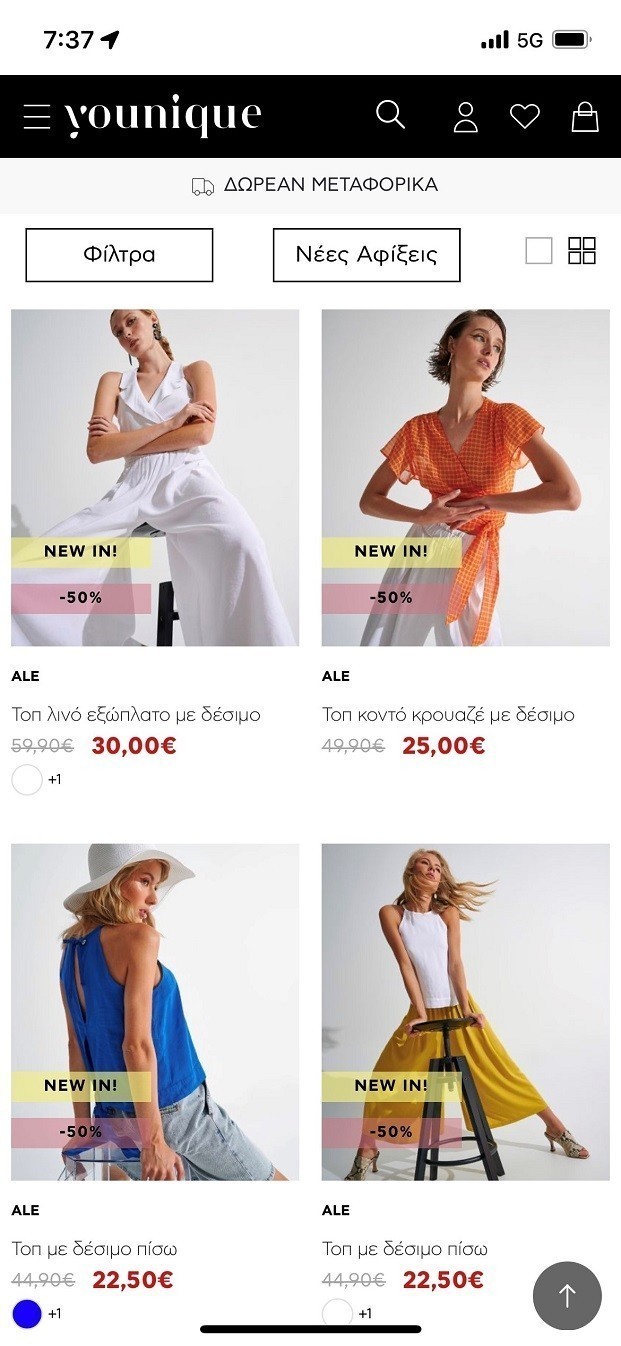
Task: Open the shopping bag
Action: click(585, 117)
